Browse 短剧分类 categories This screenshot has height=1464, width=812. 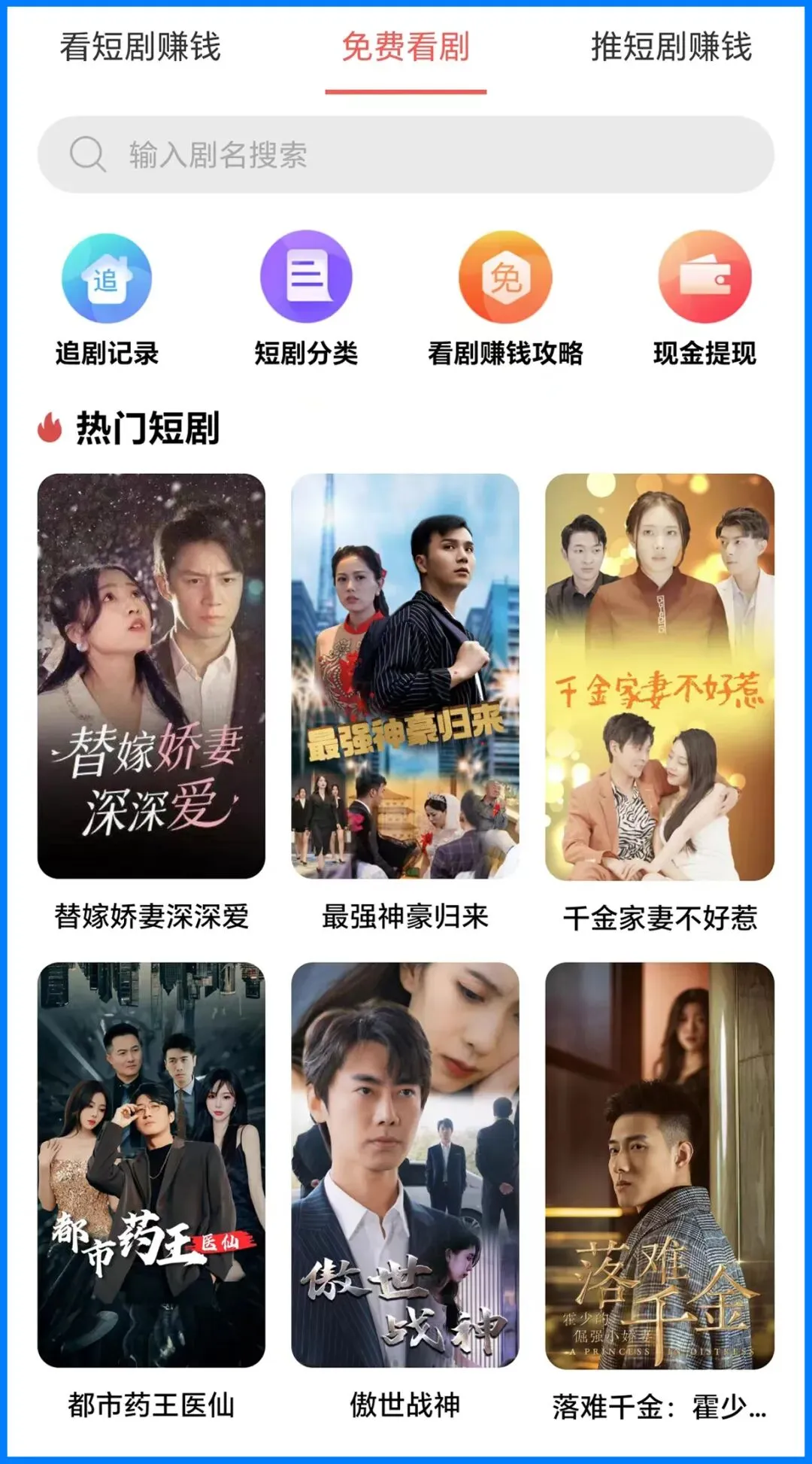(306, 299)
